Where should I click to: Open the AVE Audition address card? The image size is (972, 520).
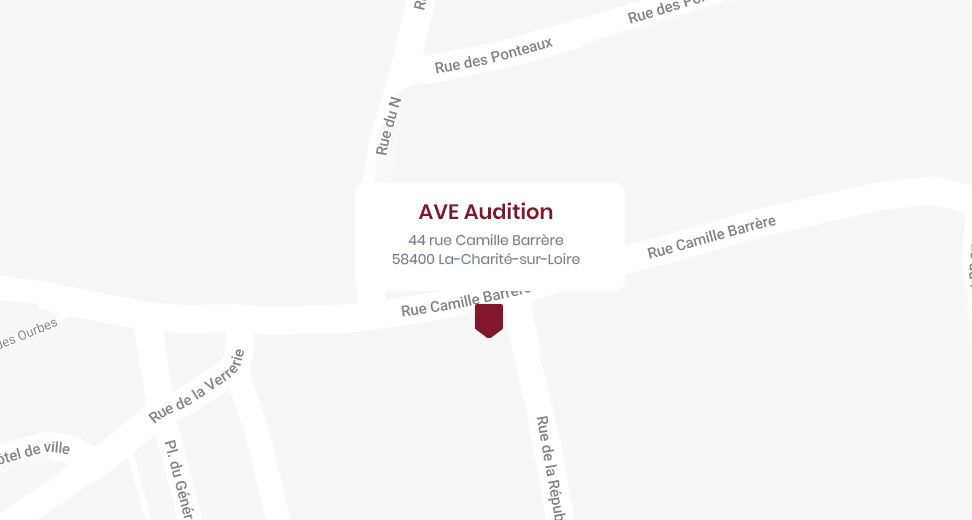coord(490,237)
